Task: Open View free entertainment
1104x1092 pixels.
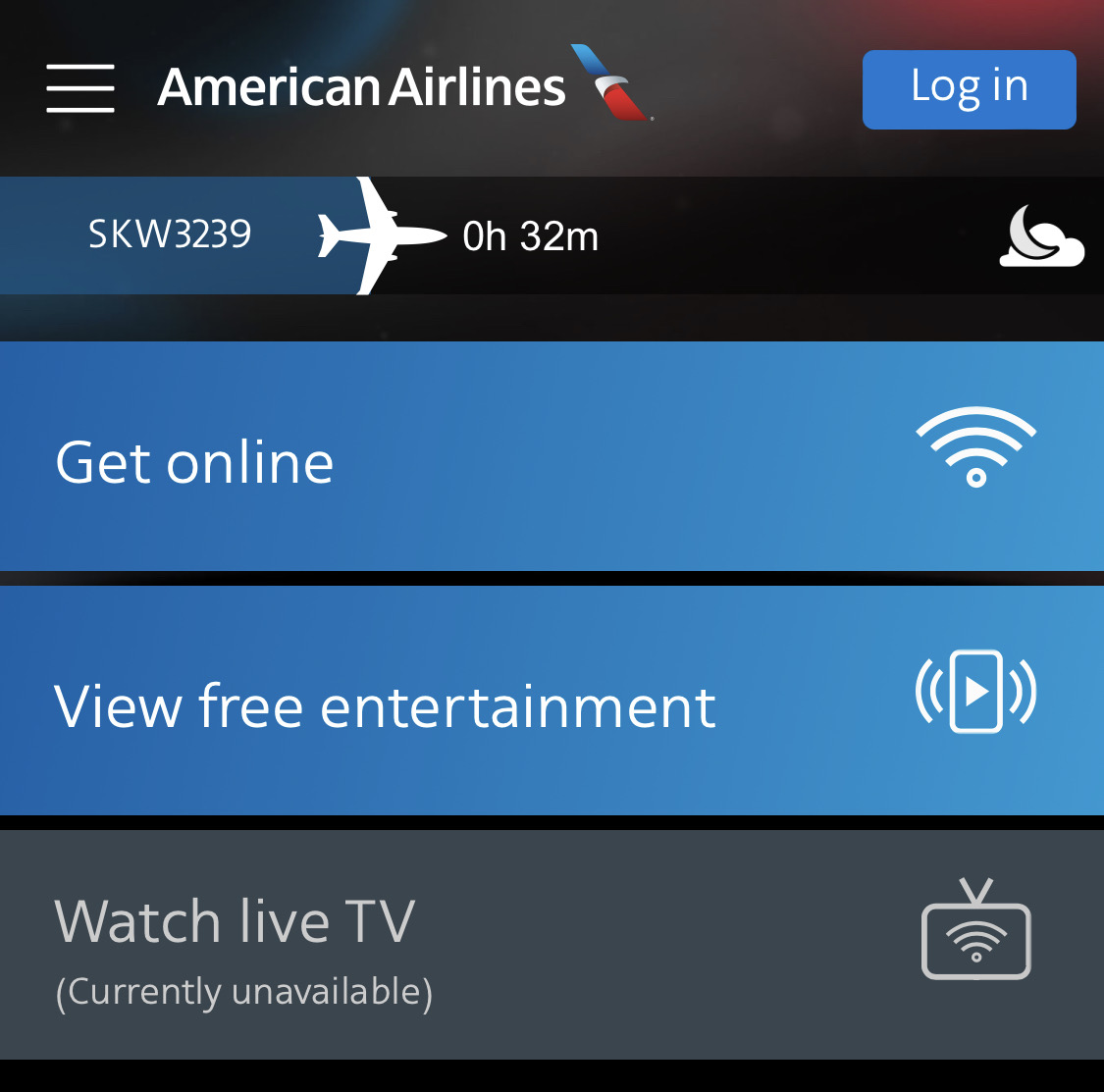Action: point(550,702)
